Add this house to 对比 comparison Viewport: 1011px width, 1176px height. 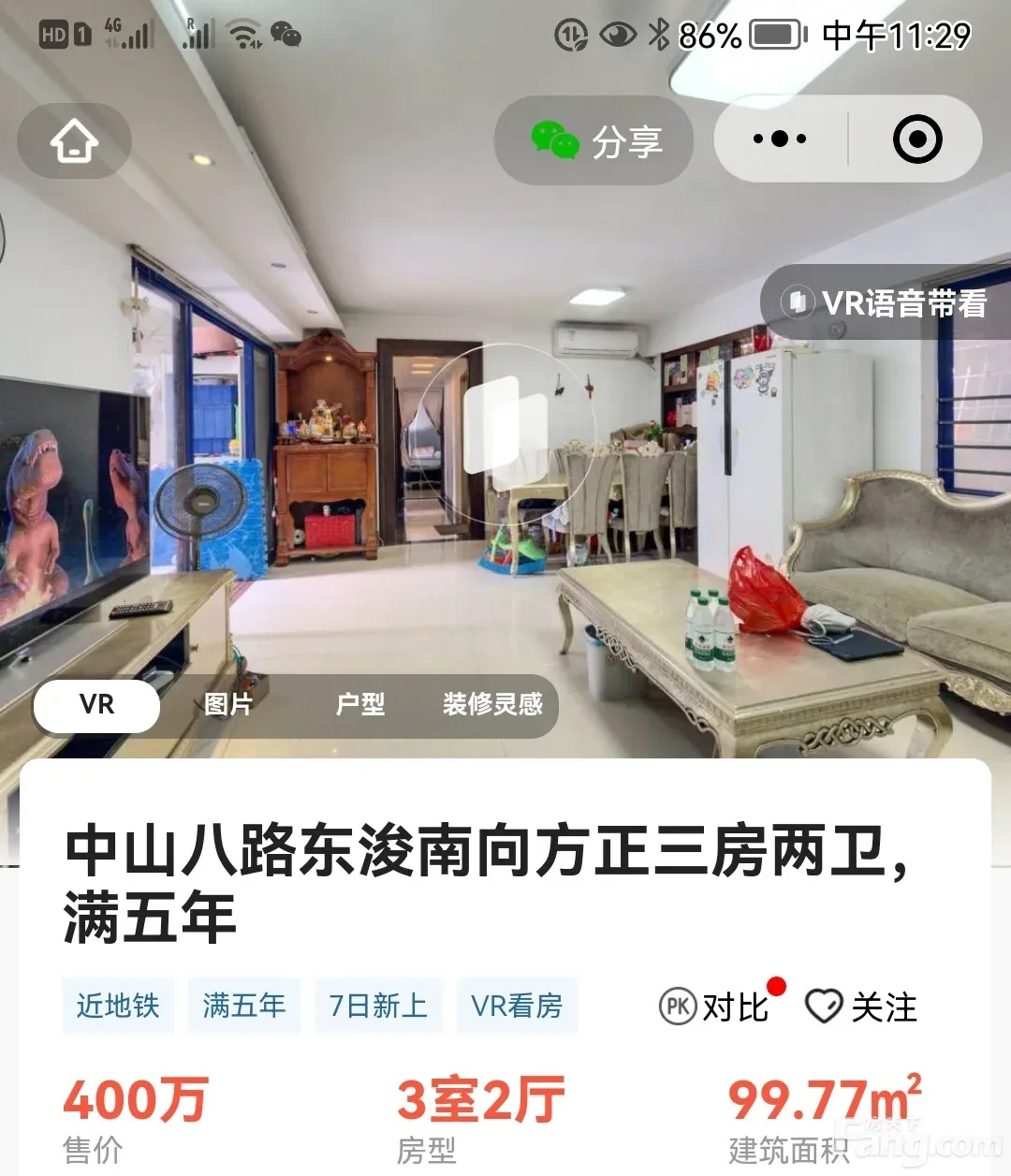(716, 1007)
